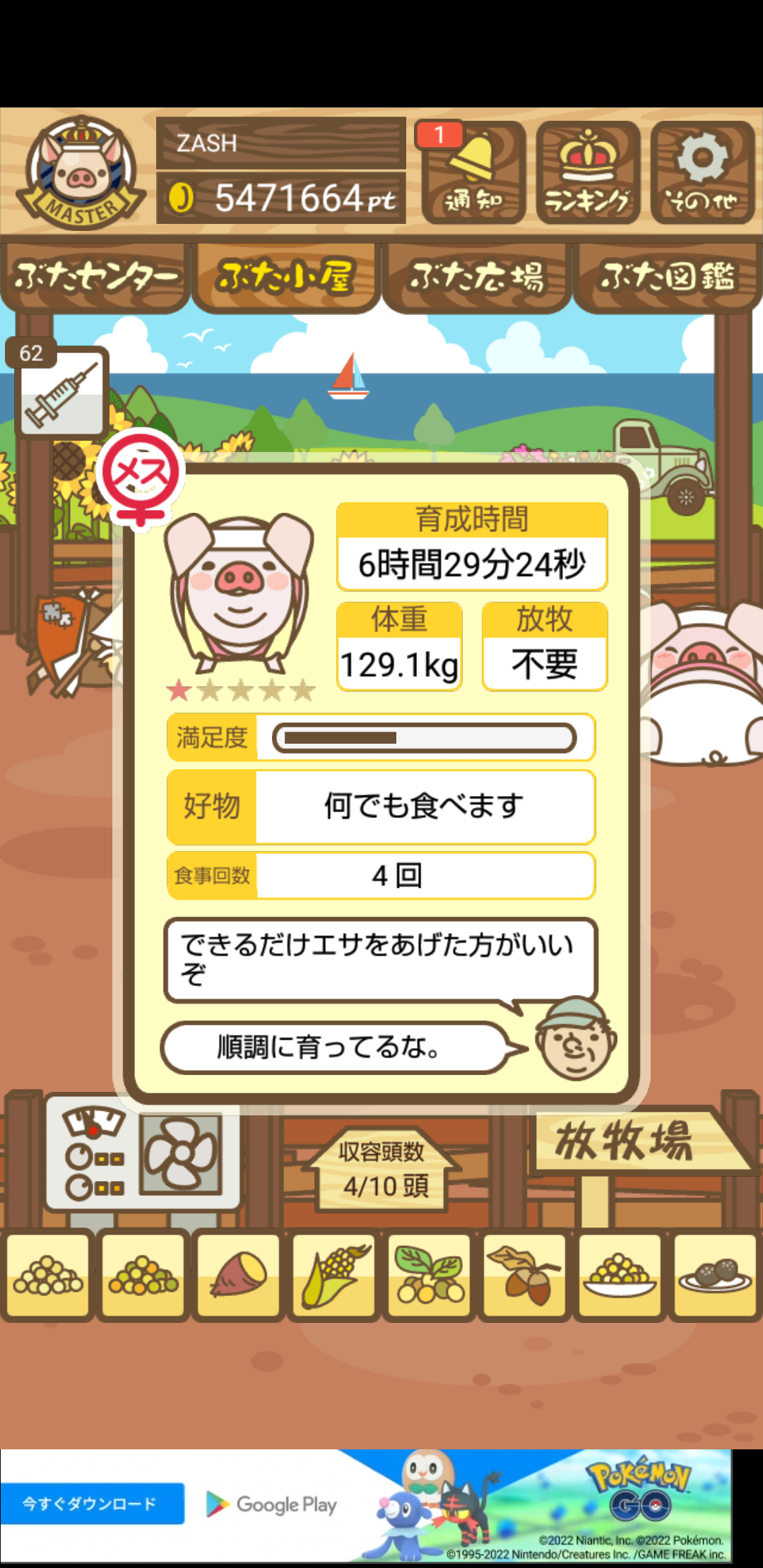Feed the acorns

pyautogui.click(x=524, y=1276)
